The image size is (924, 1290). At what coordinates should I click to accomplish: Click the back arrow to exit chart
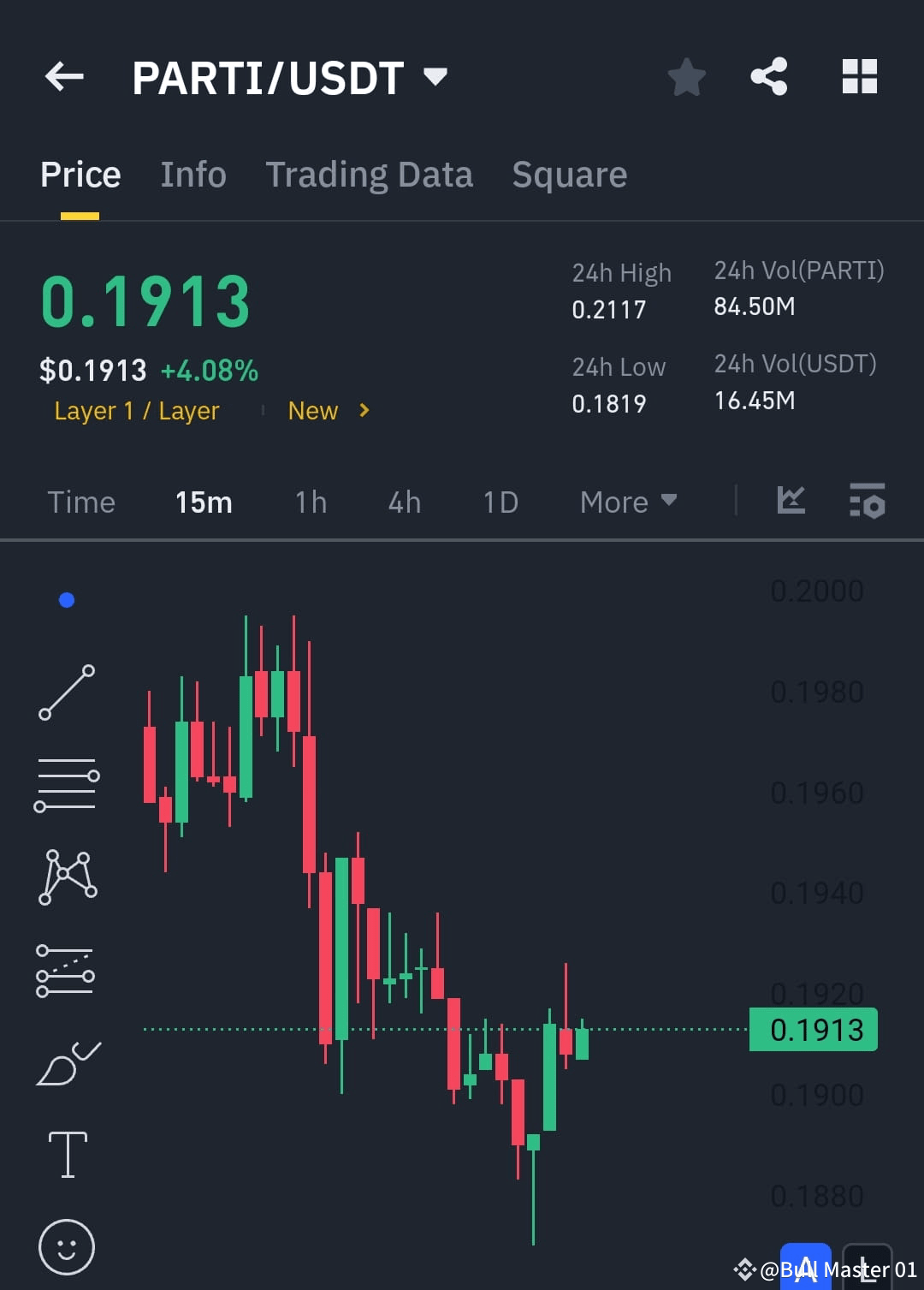[64, 77]
